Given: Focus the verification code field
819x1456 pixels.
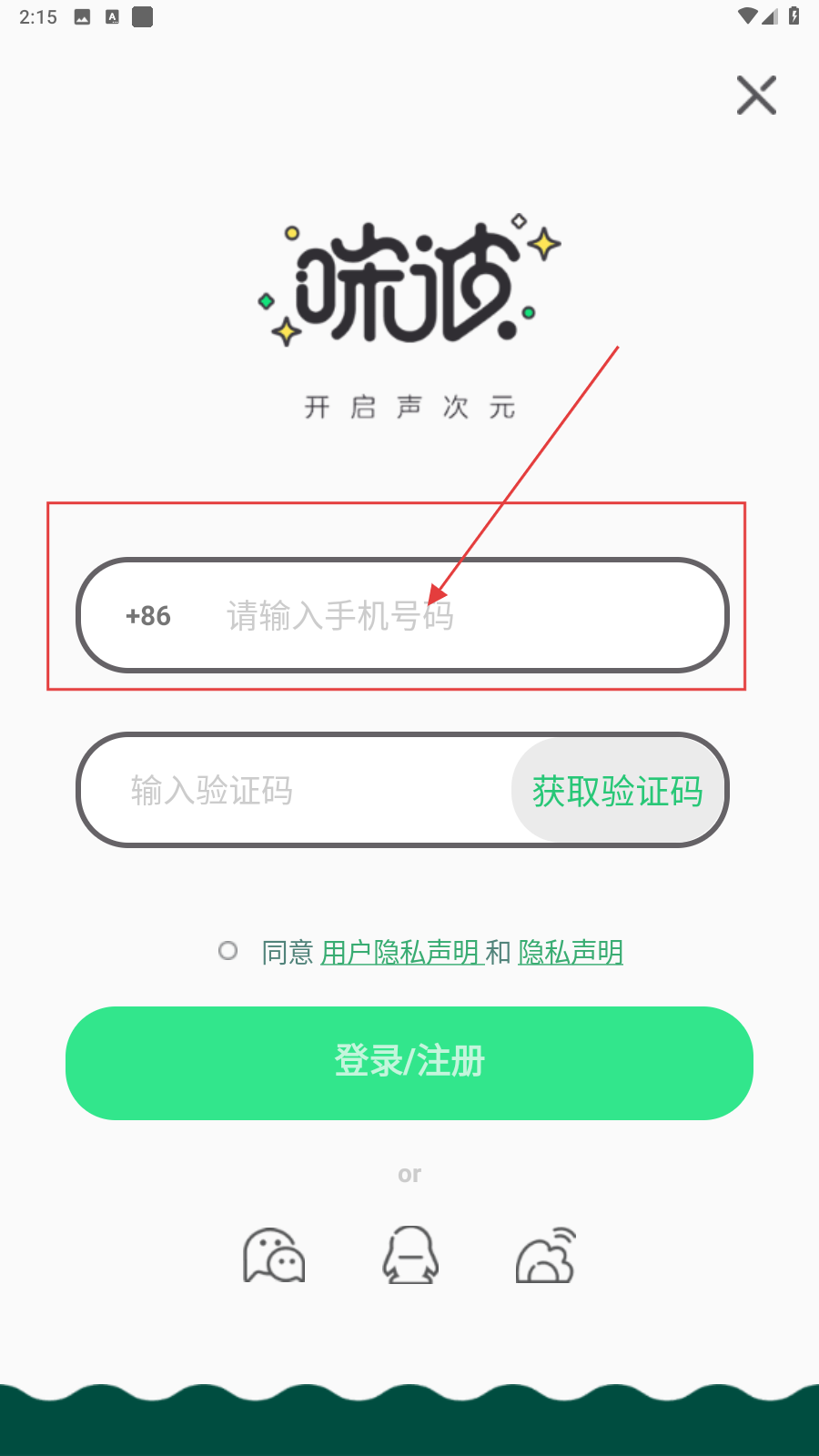Looking at the screenshot, I should tap(300, 790).
